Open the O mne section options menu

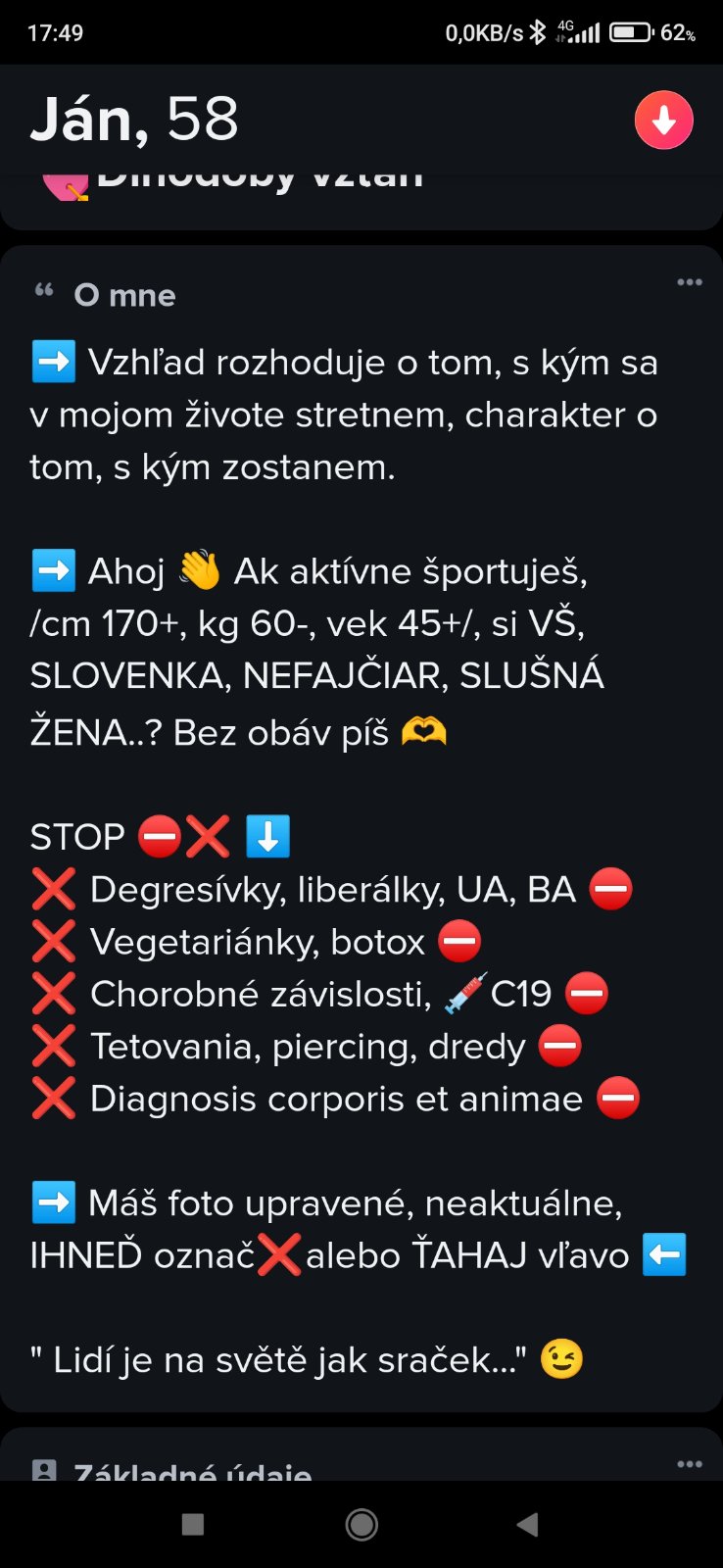(x=689, y=282)
